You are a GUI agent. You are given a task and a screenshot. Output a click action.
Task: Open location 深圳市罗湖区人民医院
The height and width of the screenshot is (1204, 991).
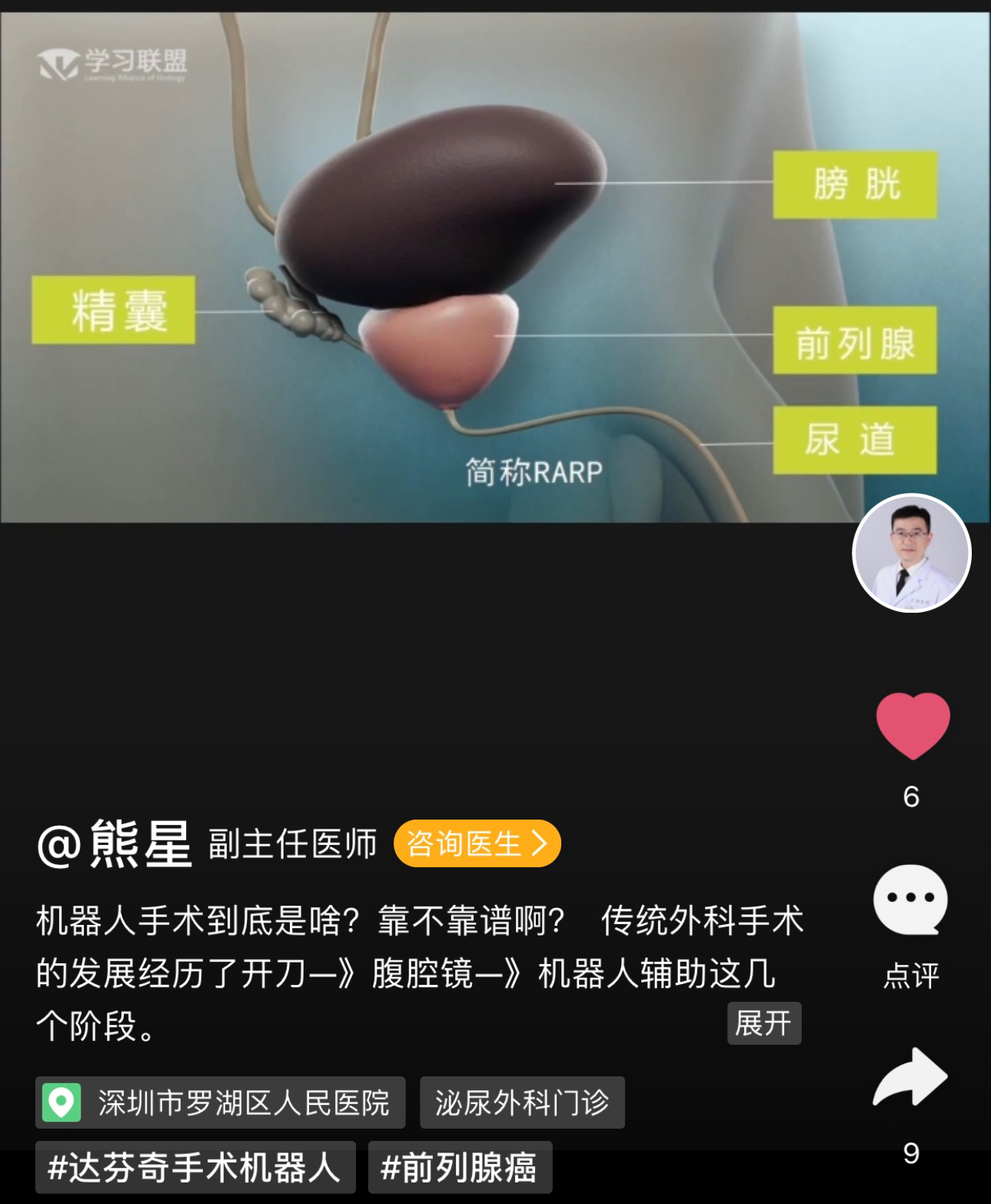click(220, 1103)
